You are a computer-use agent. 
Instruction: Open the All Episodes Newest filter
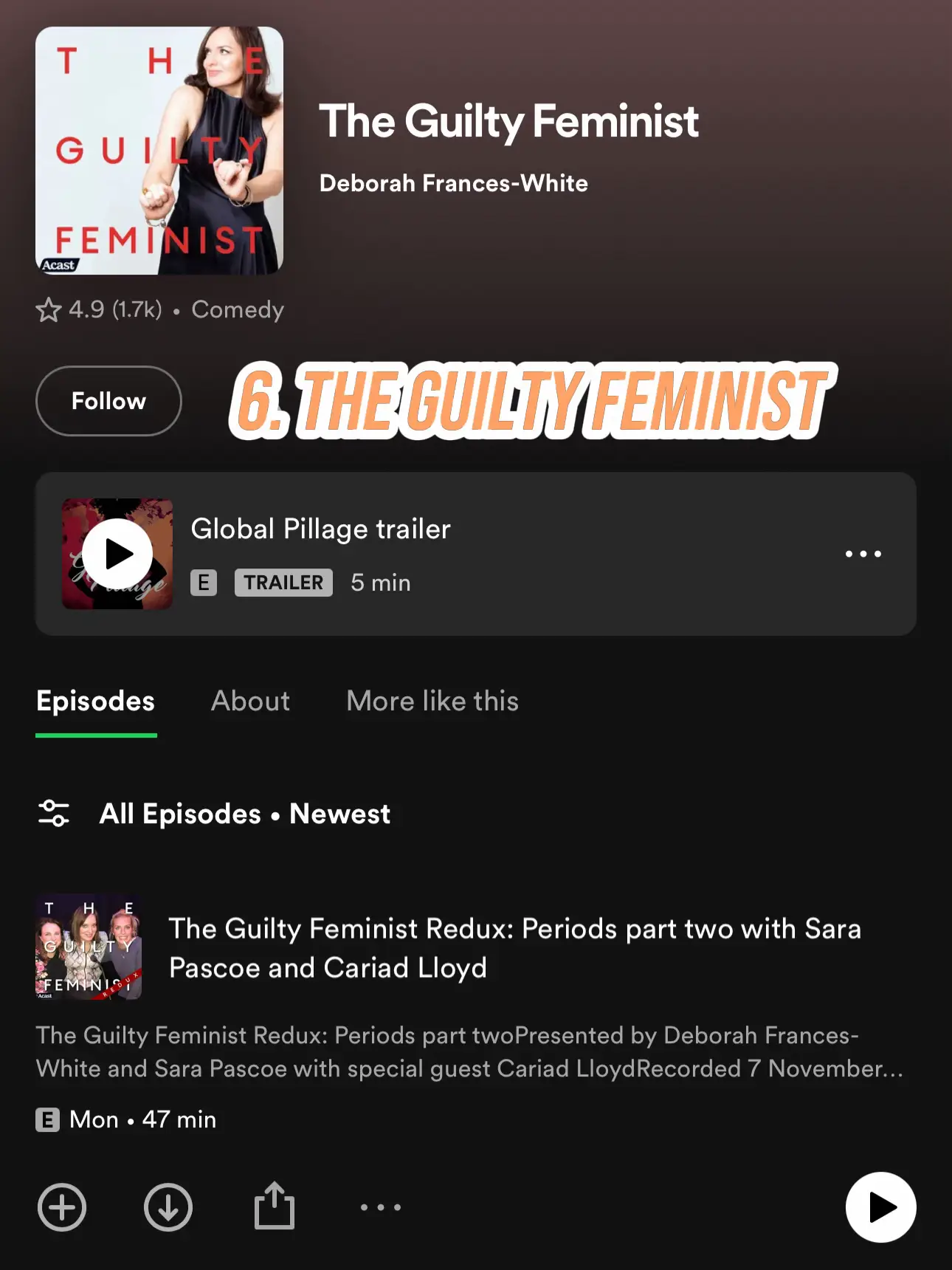coord(214,814)
